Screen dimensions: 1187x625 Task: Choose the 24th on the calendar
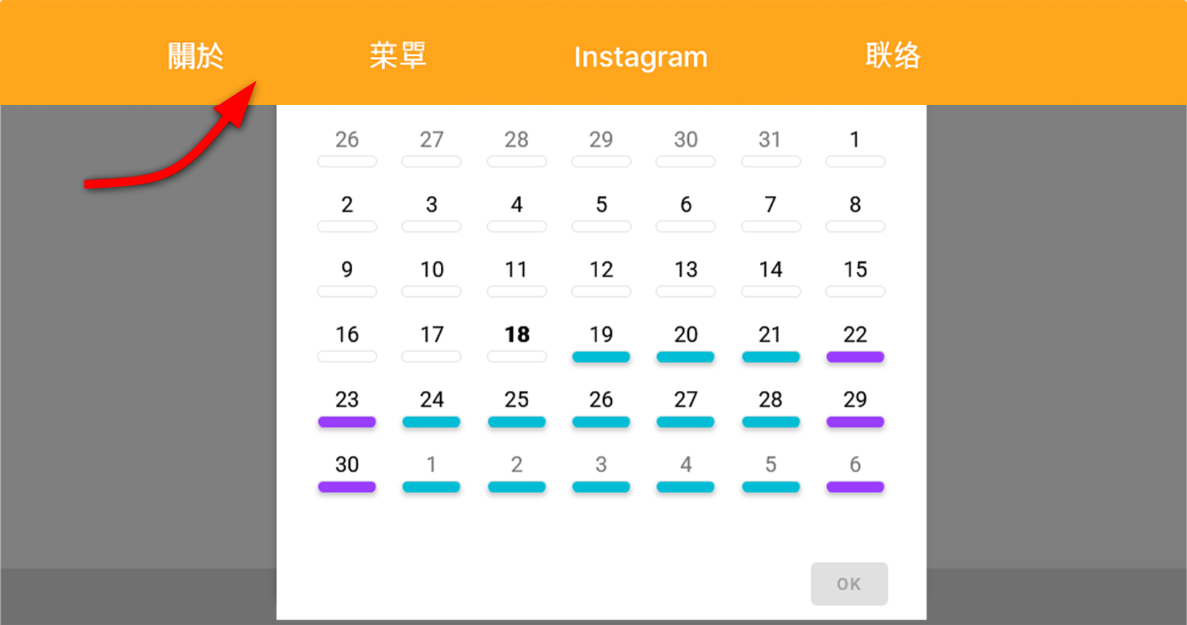click(431, 401)
